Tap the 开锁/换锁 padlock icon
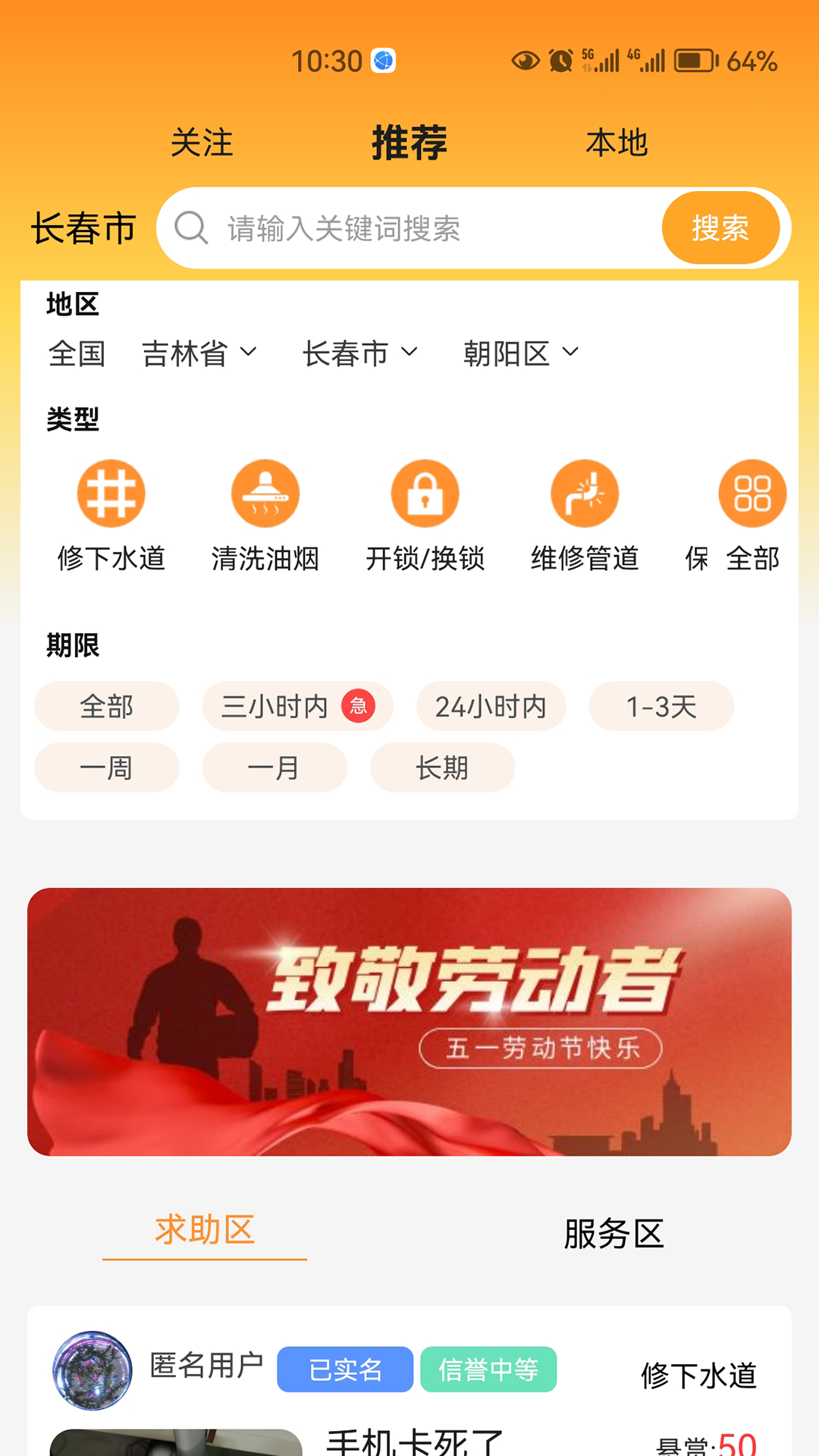This screenshot has height=1456, width=819. coord(425,493)
